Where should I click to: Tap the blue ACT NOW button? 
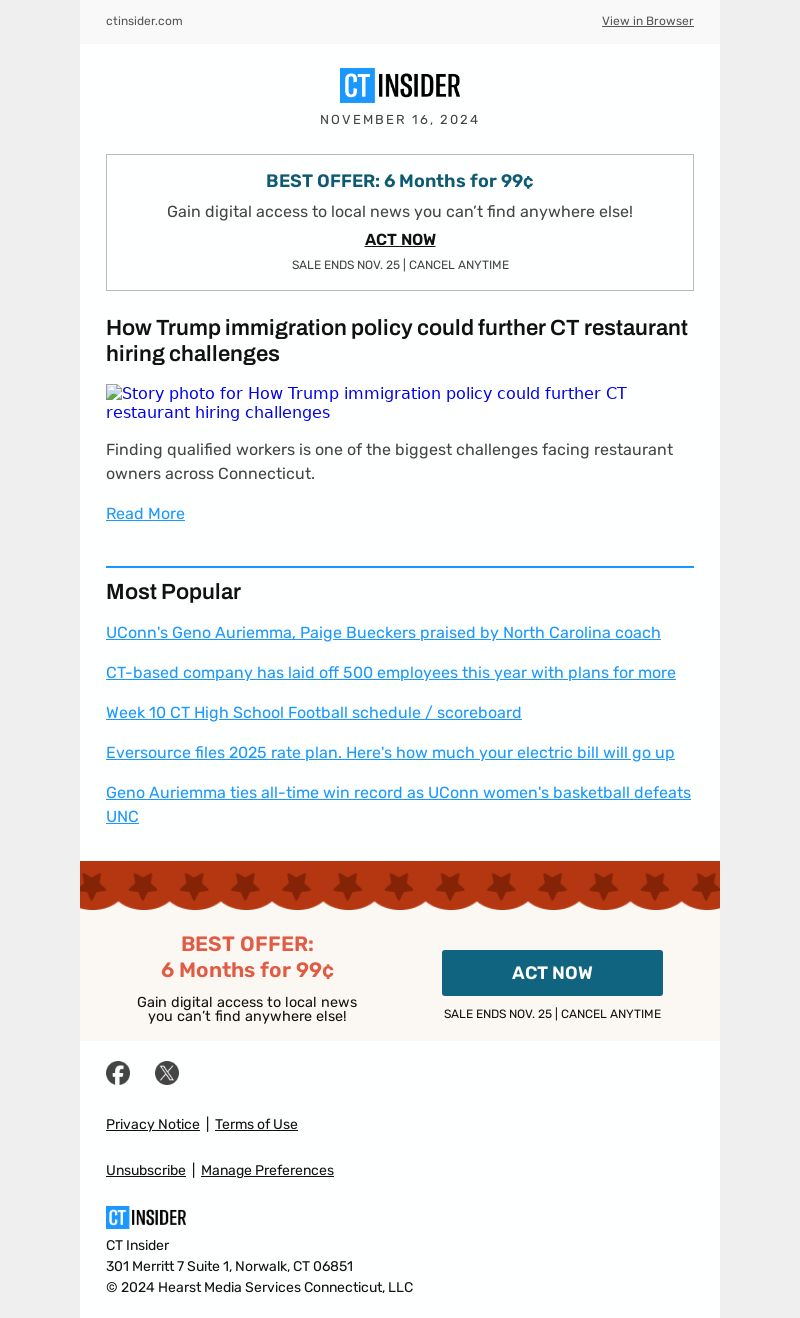click(x=552, y=973)
